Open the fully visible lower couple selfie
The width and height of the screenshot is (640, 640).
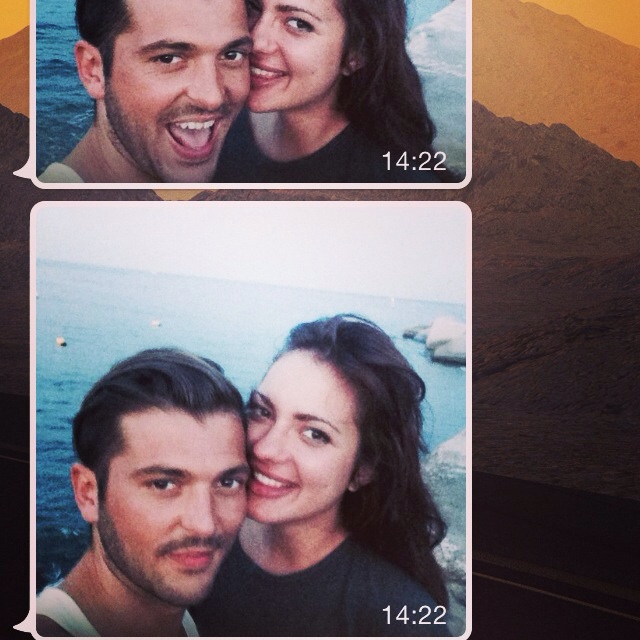(250, 420)
